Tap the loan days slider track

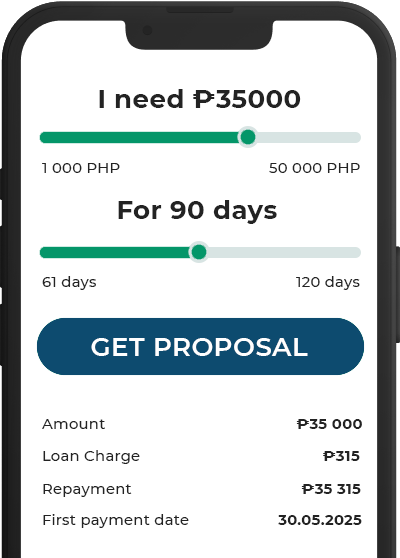click(200, 252)
